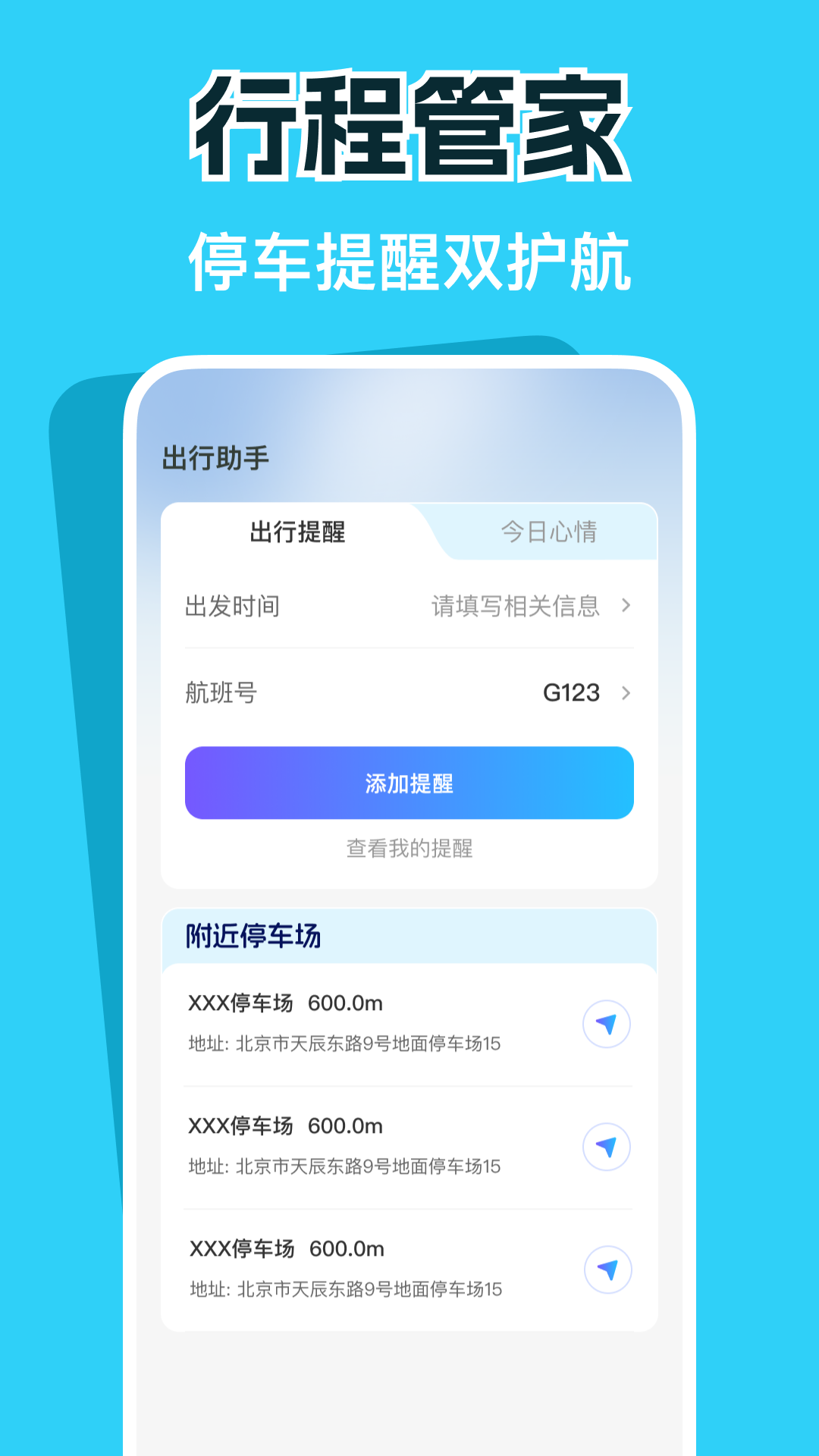Click the direction icon next to first parking address
The height and width of the screenshot is (1456, 819).
click(607, 1023)
